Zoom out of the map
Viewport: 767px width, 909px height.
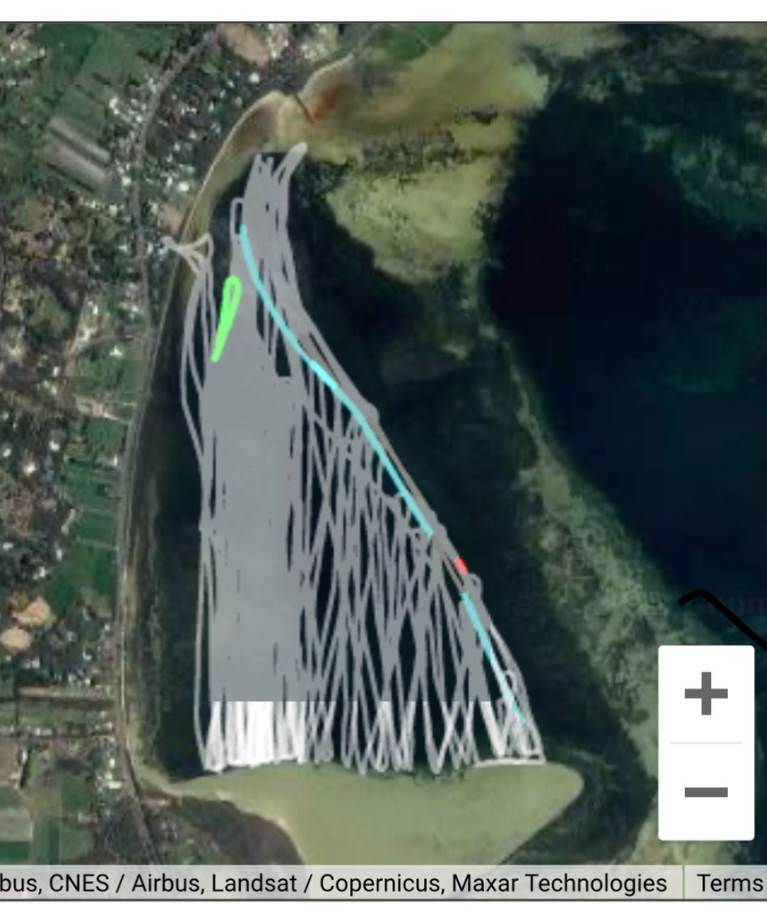coord(706,792)
